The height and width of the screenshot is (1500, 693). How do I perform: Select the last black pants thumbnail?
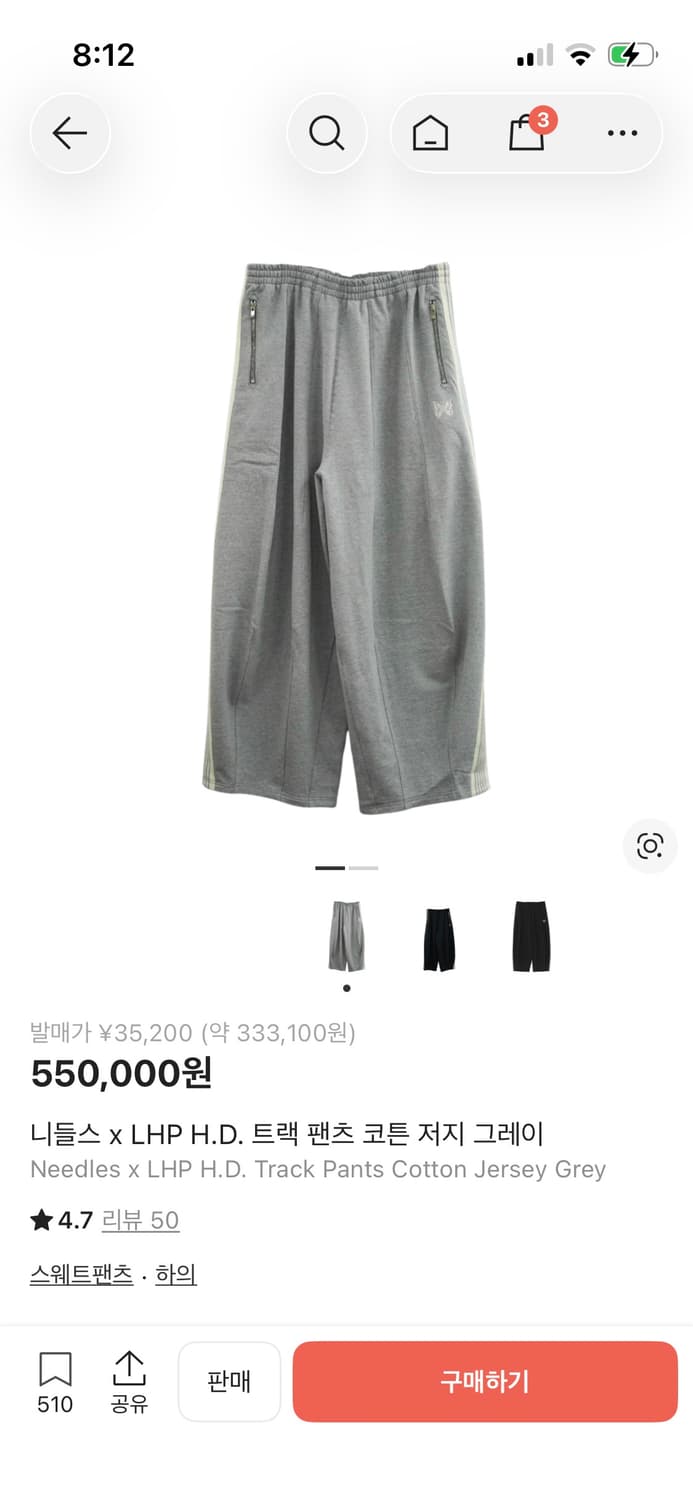pyautogui.click(x=531, y=936)
